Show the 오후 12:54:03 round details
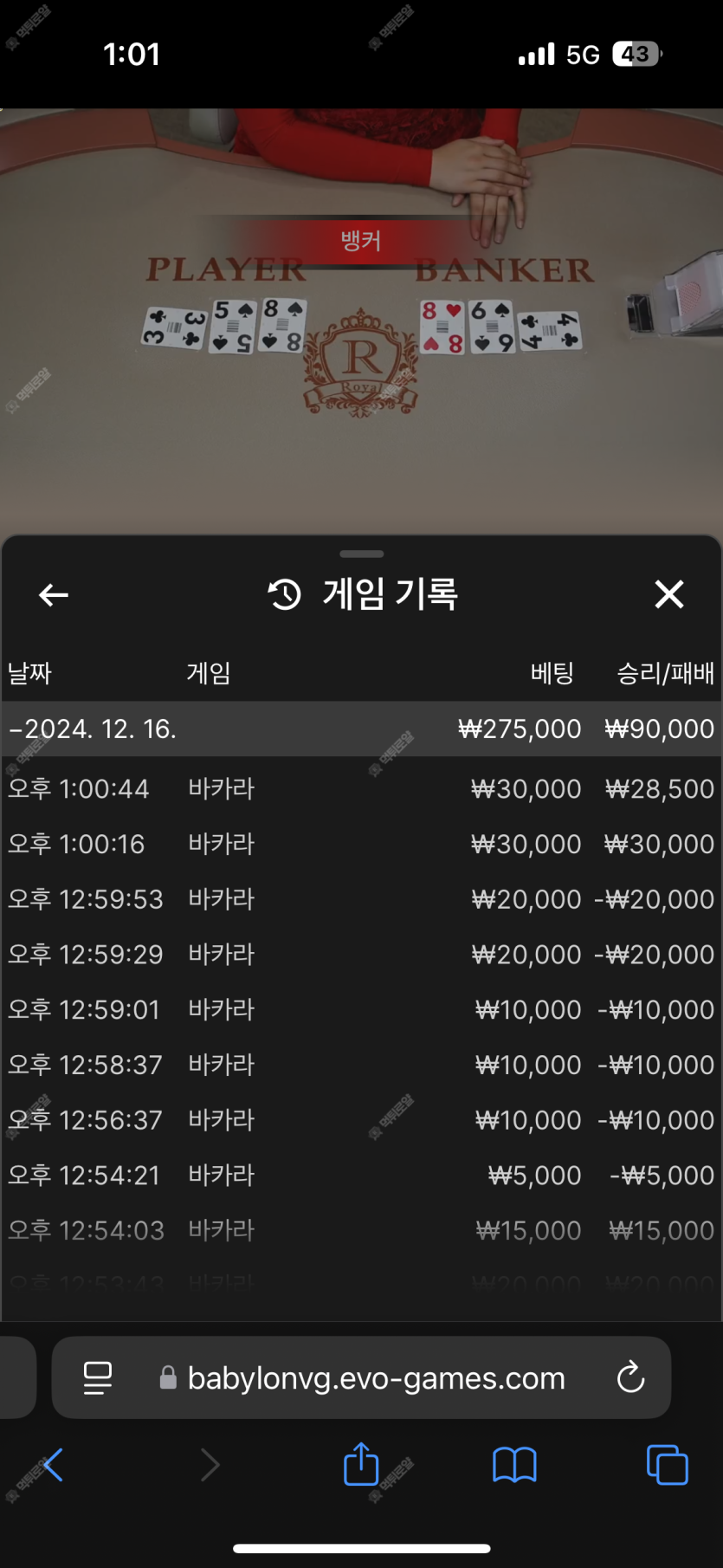 (x=361, y=1230)
